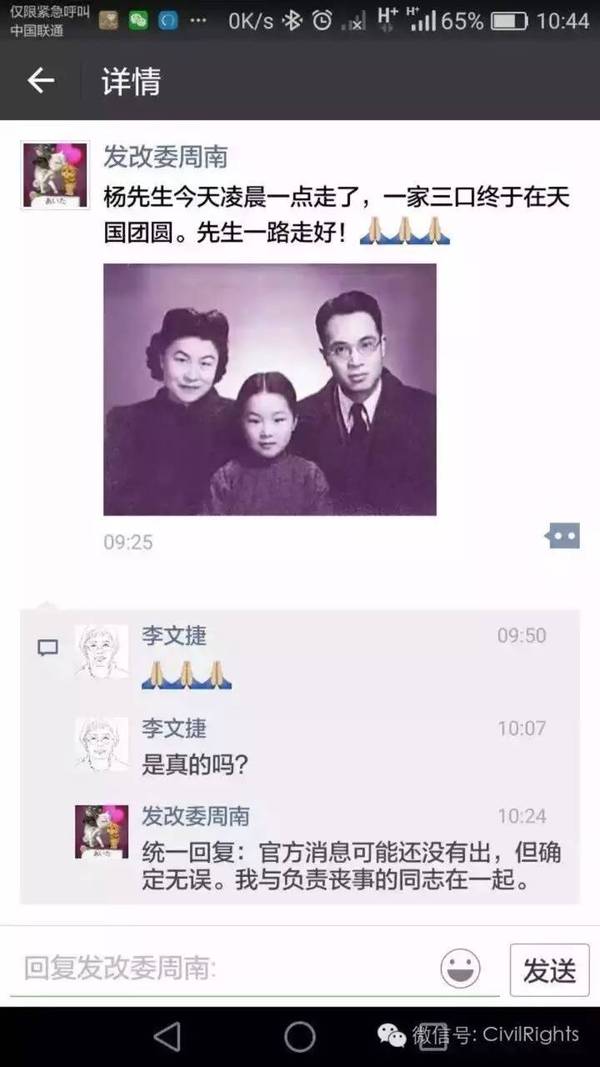The width and height of the screenshot is (600, 1067).
Task: Open 李文捷's avatar on the 09:50 comment
Action: (x=101, y=651)
